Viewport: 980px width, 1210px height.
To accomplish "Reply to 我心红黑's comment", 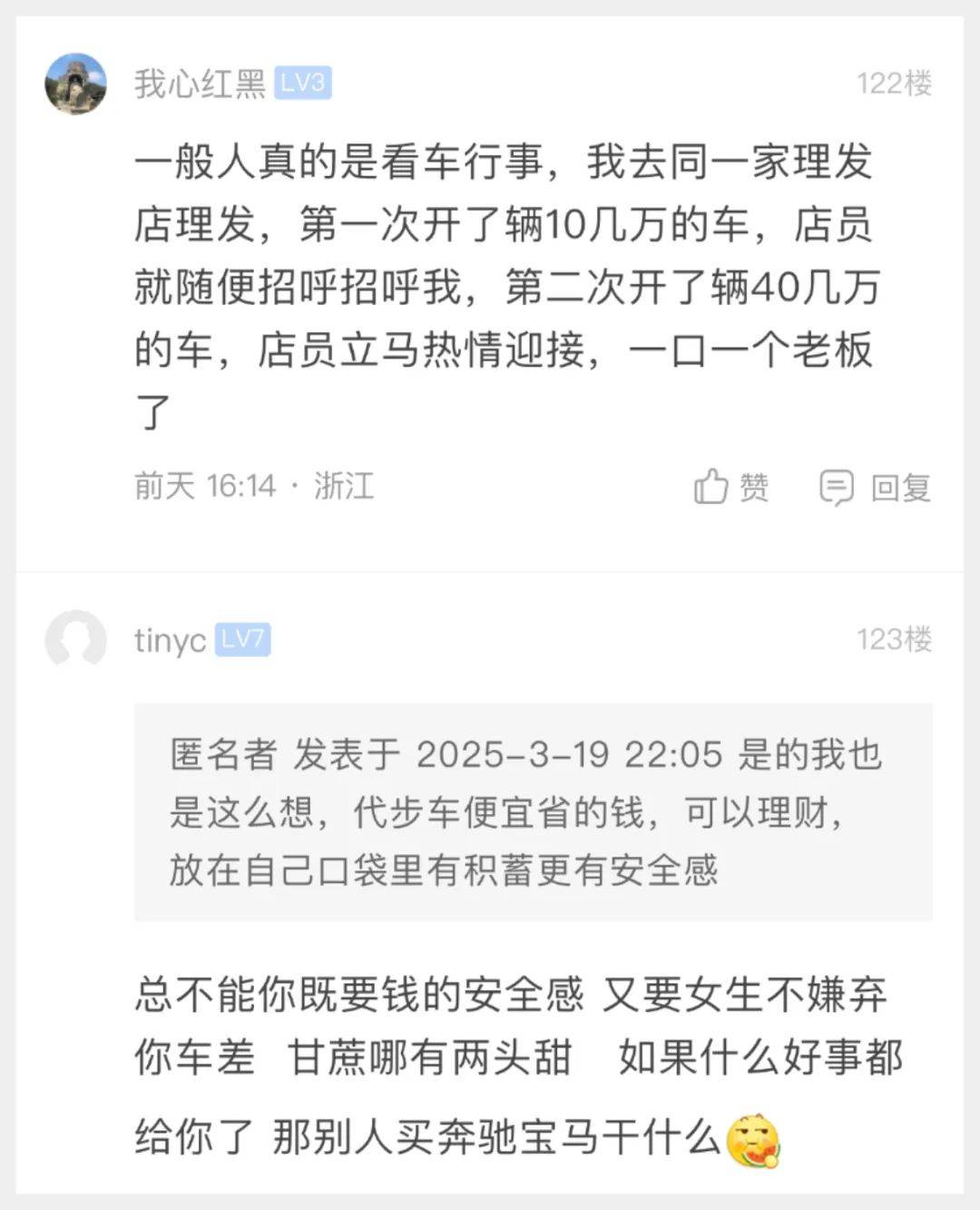I will [x=875, y=487].
